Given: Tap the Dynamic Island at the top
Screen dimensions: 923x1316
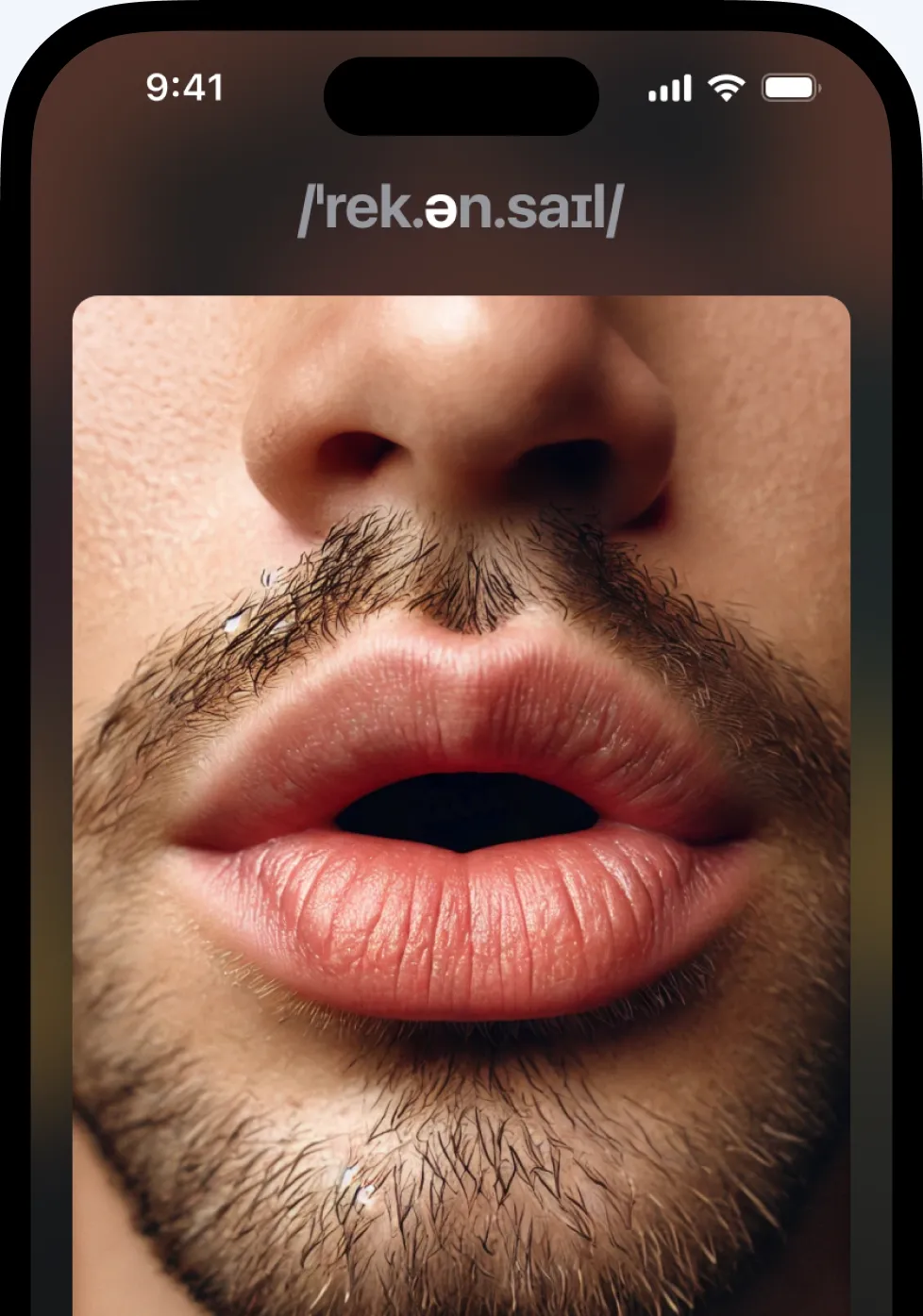Looking at the screenshot, I should click(461, 96).
